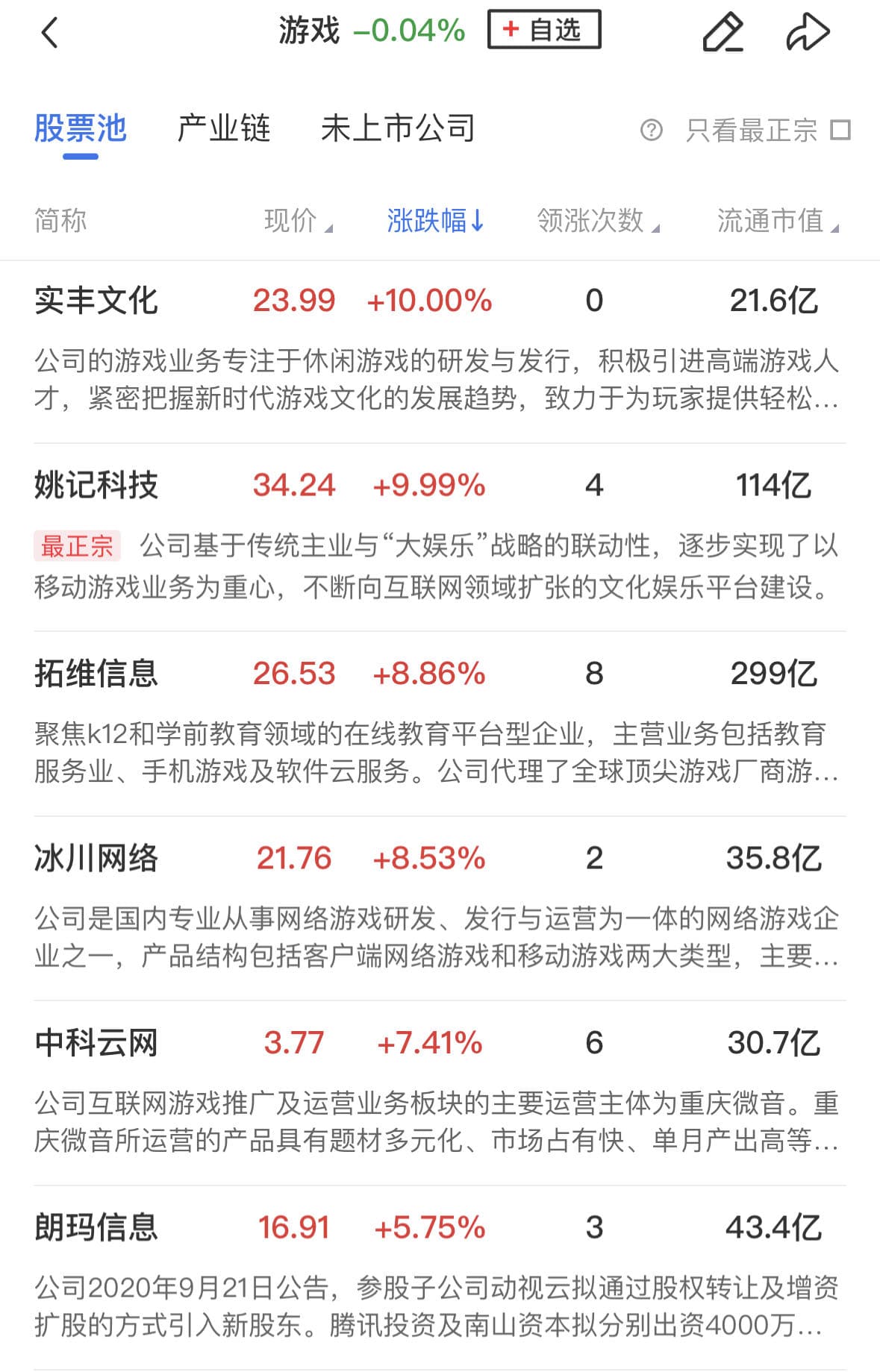Open 姚记科技 stock details

(x=96, y=485)
